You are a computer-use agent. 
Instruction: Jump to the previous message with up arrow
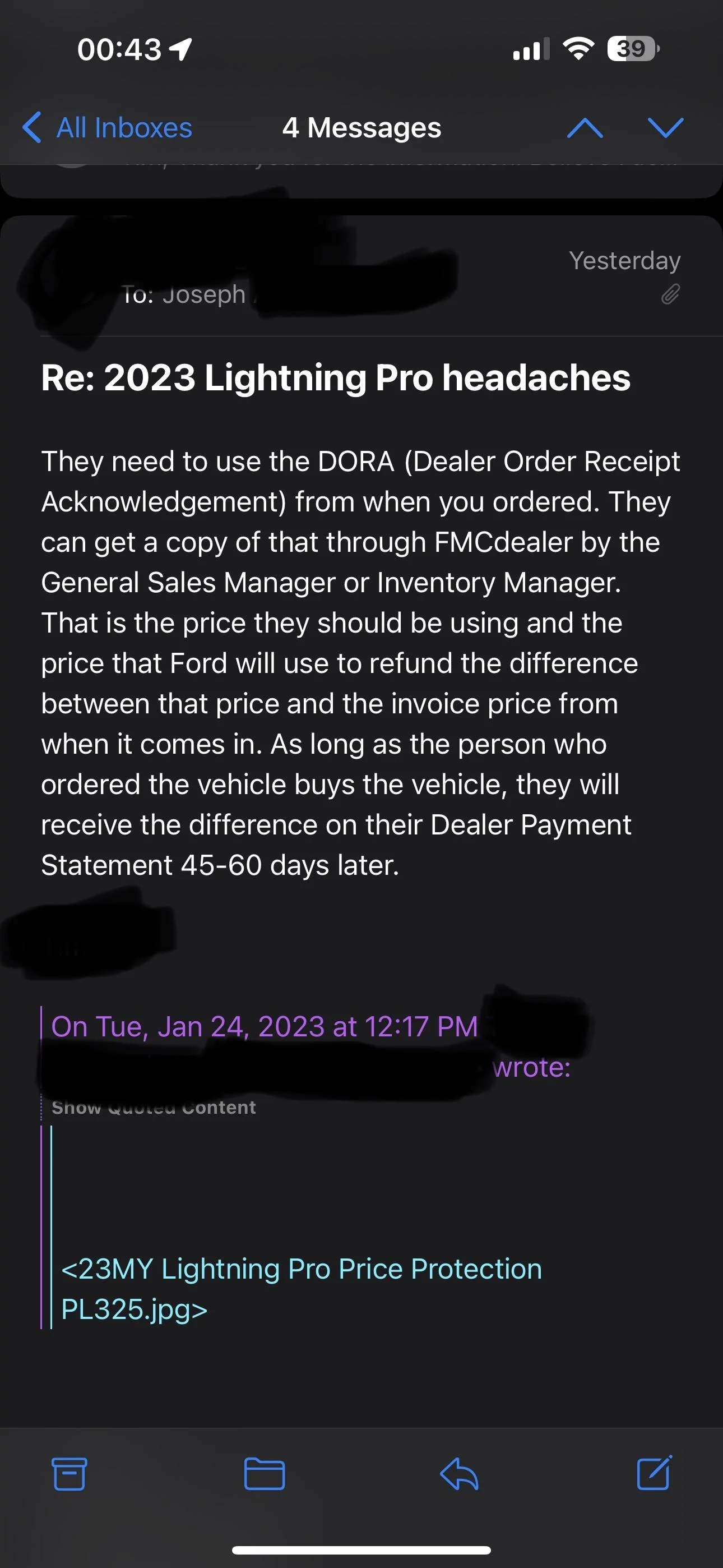coord(584,128)
